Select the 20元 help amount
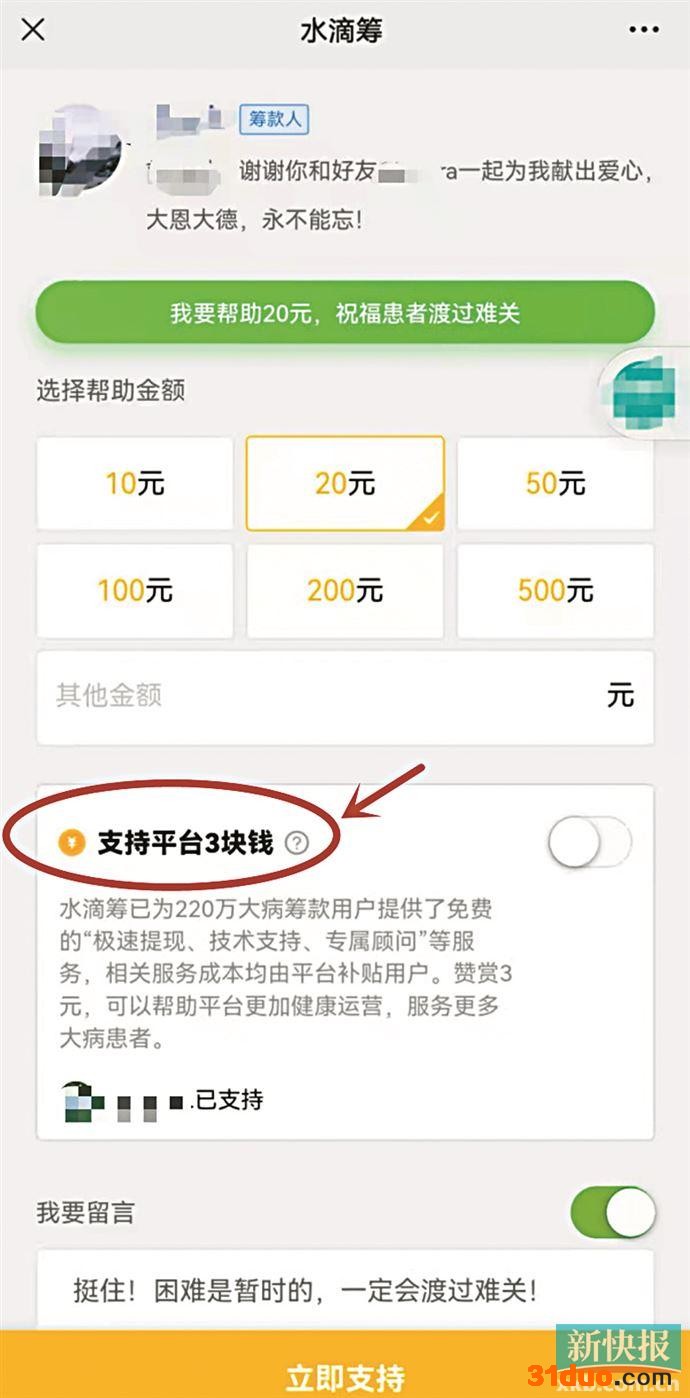This screenshot has height=1398, width=690. 345,484
